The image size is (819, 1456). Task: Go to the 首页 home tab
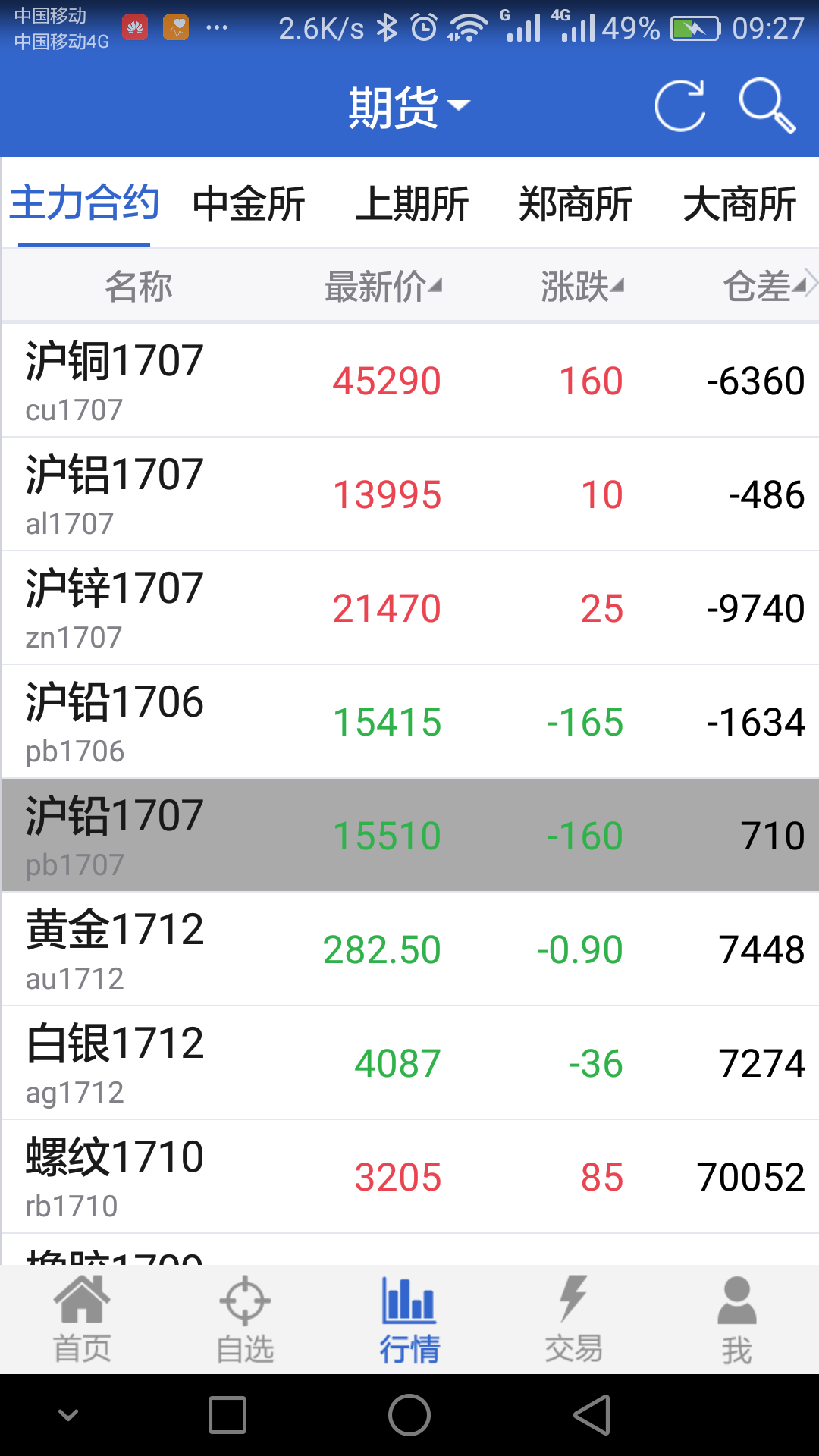click(x=82, y=1319)
